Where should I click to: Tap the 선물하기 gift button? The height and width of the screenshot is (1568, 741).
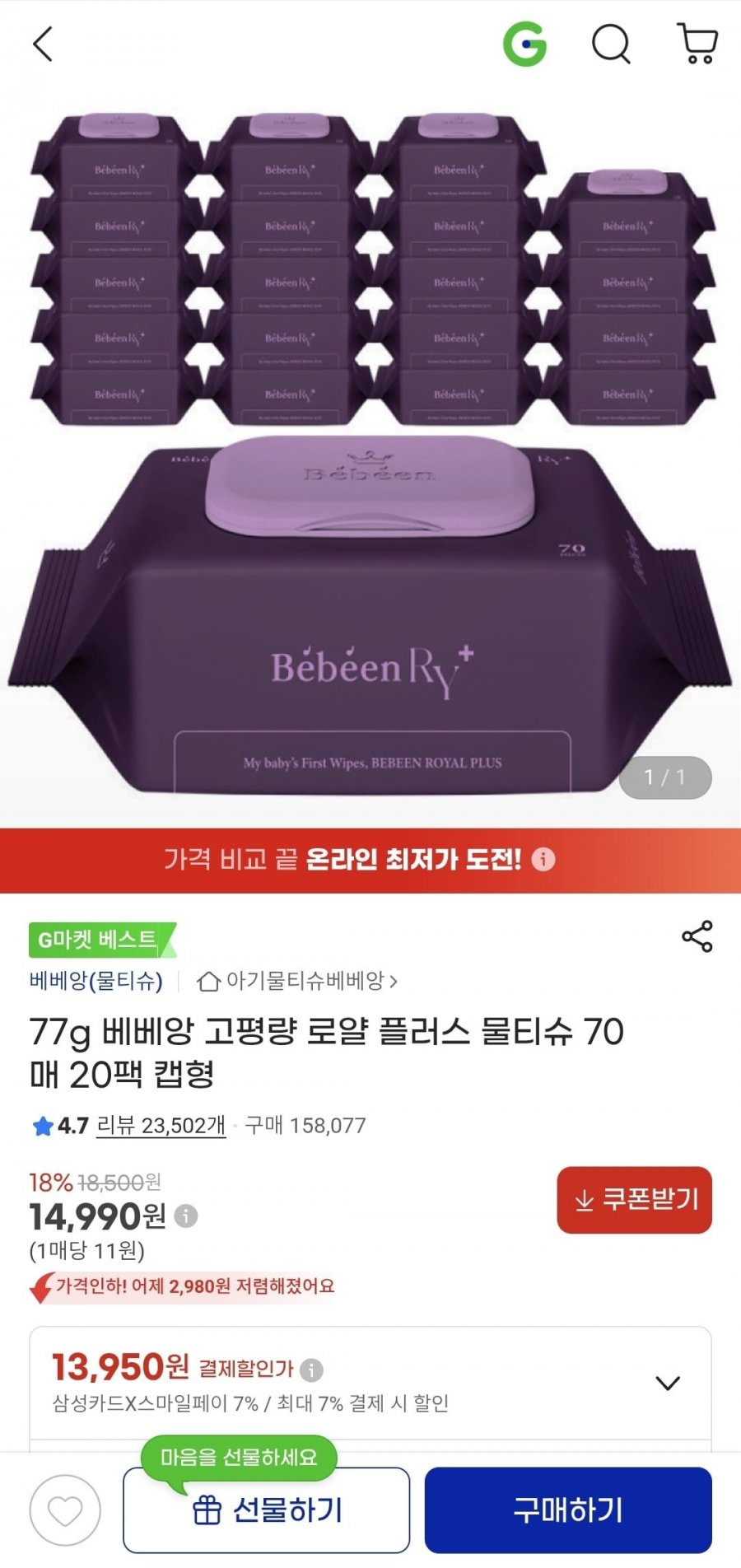pos(266,1510)
